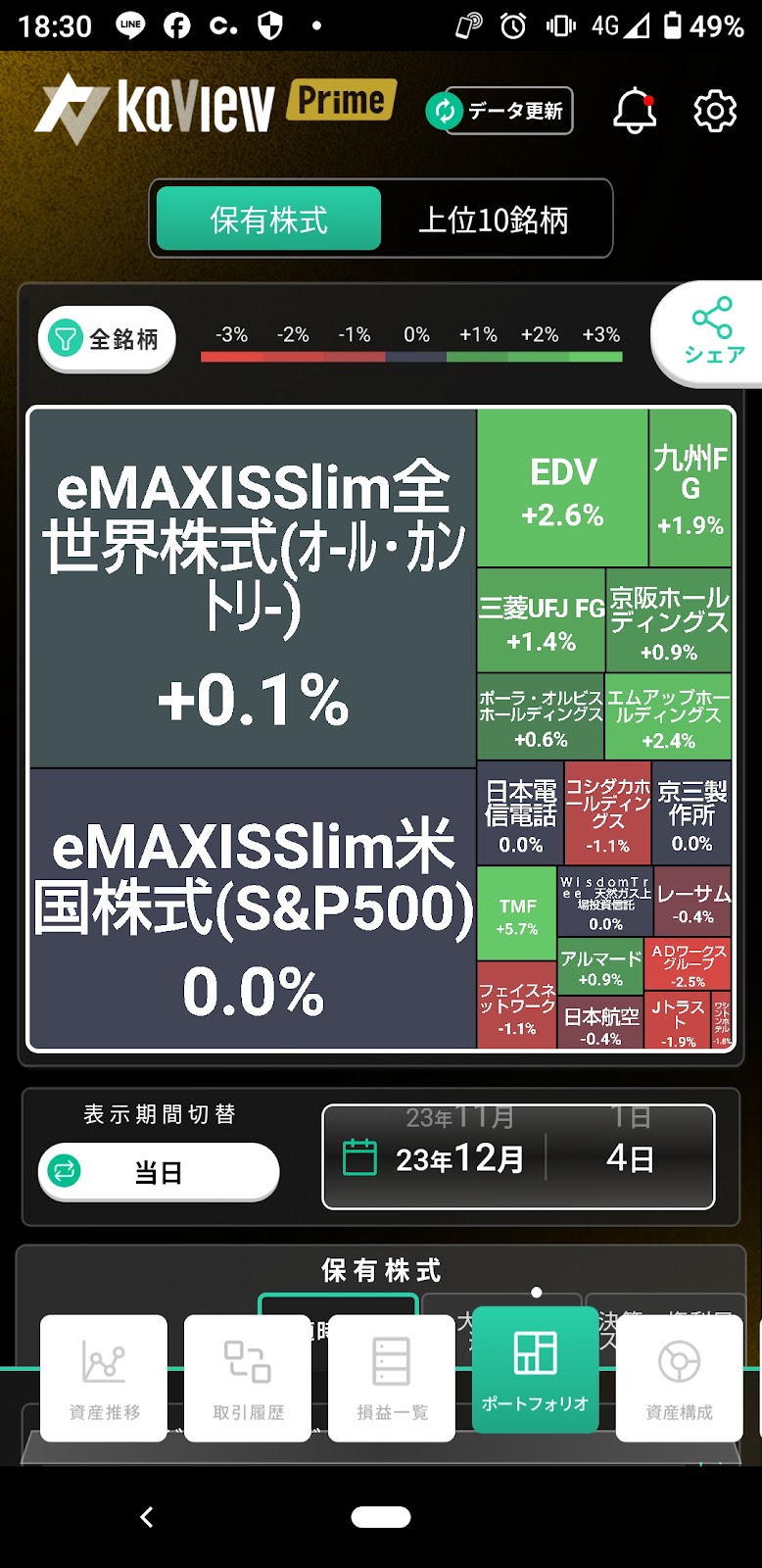Go to the 資産推移 tab
The height and width of the screenshot is (1568, 762).
pyautogui.click(x=104, y=1378)
